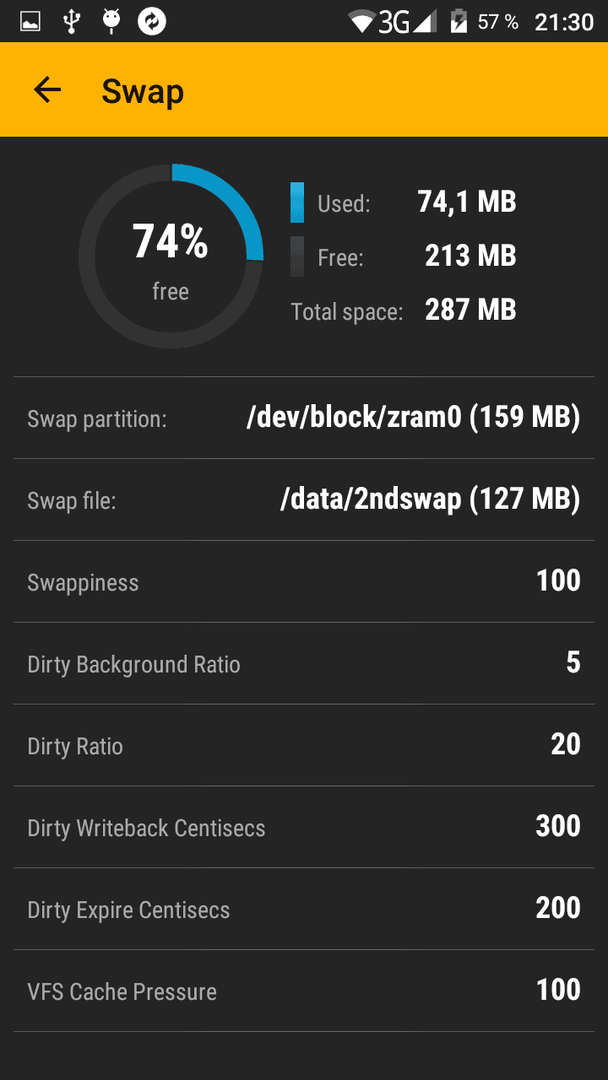
Task: Tap the Dirty Ratio row
Action: click(x=304, y=746)
